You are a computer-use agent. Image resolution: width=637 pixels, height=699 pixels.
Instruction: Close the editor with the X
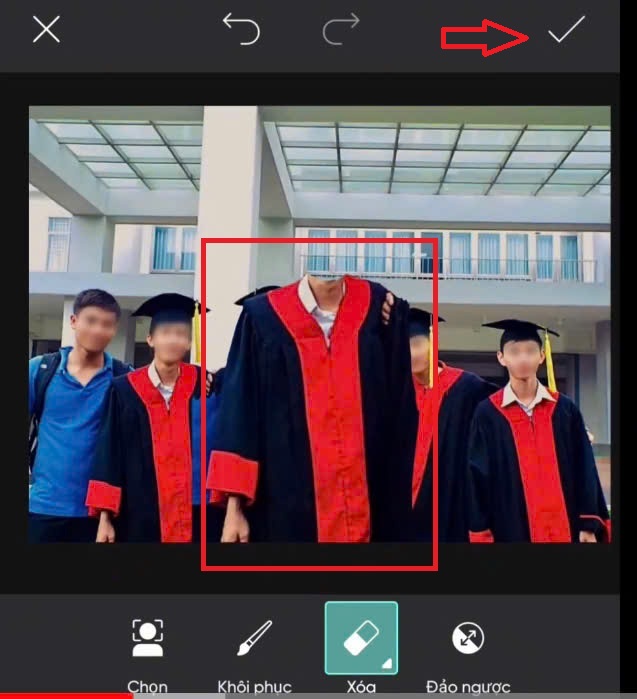[x=46, y=30]
